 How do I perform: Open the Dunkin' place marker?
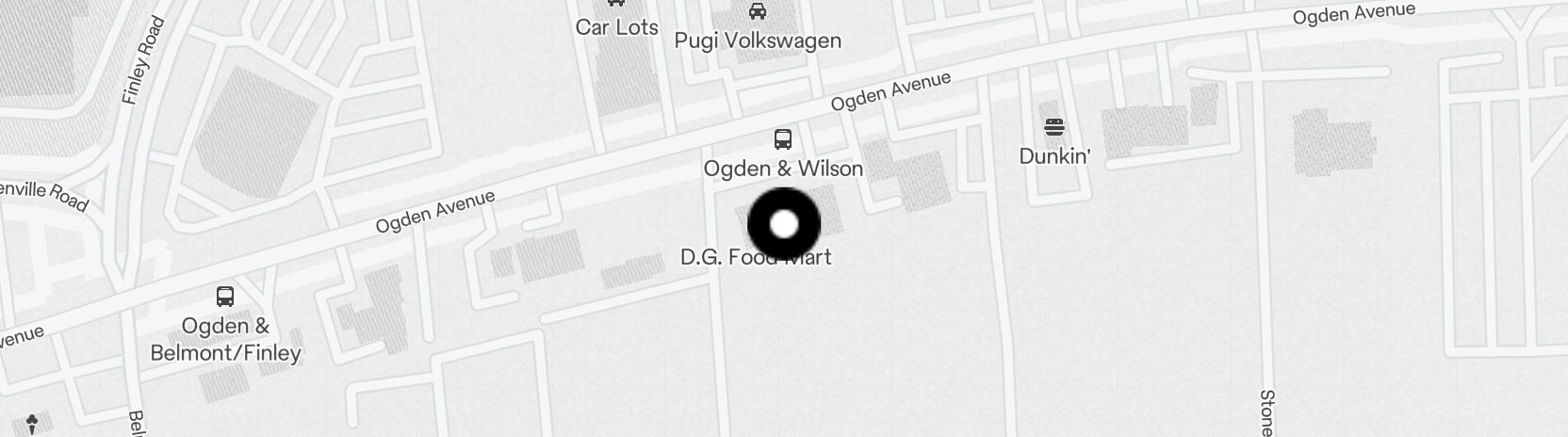point(1053,128)
